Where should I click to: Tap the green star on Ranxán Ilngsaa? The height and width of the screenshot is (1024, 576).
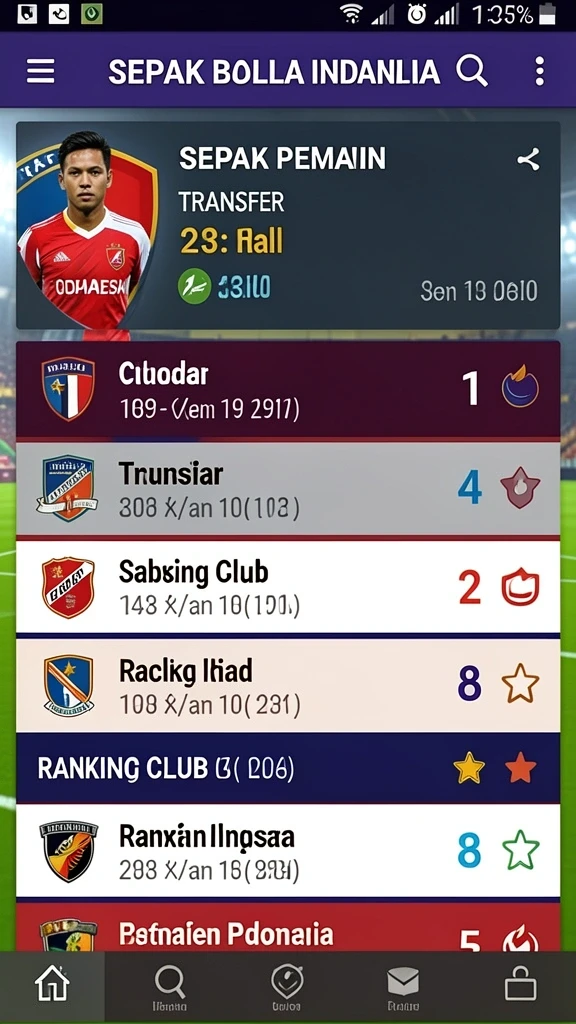click(520, 850)
